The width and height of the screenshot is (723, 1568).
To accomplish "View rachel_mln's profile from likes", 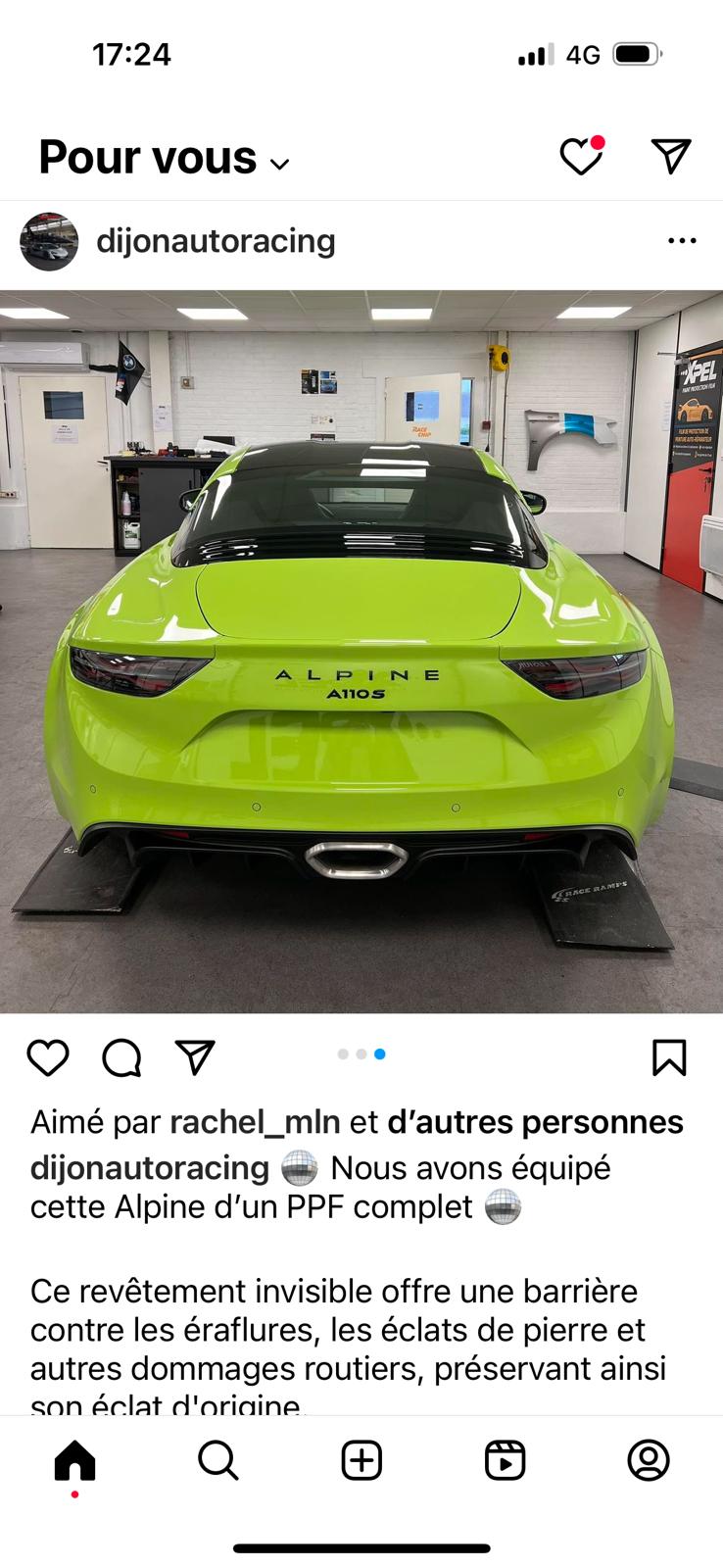I will coord(255,1122).
